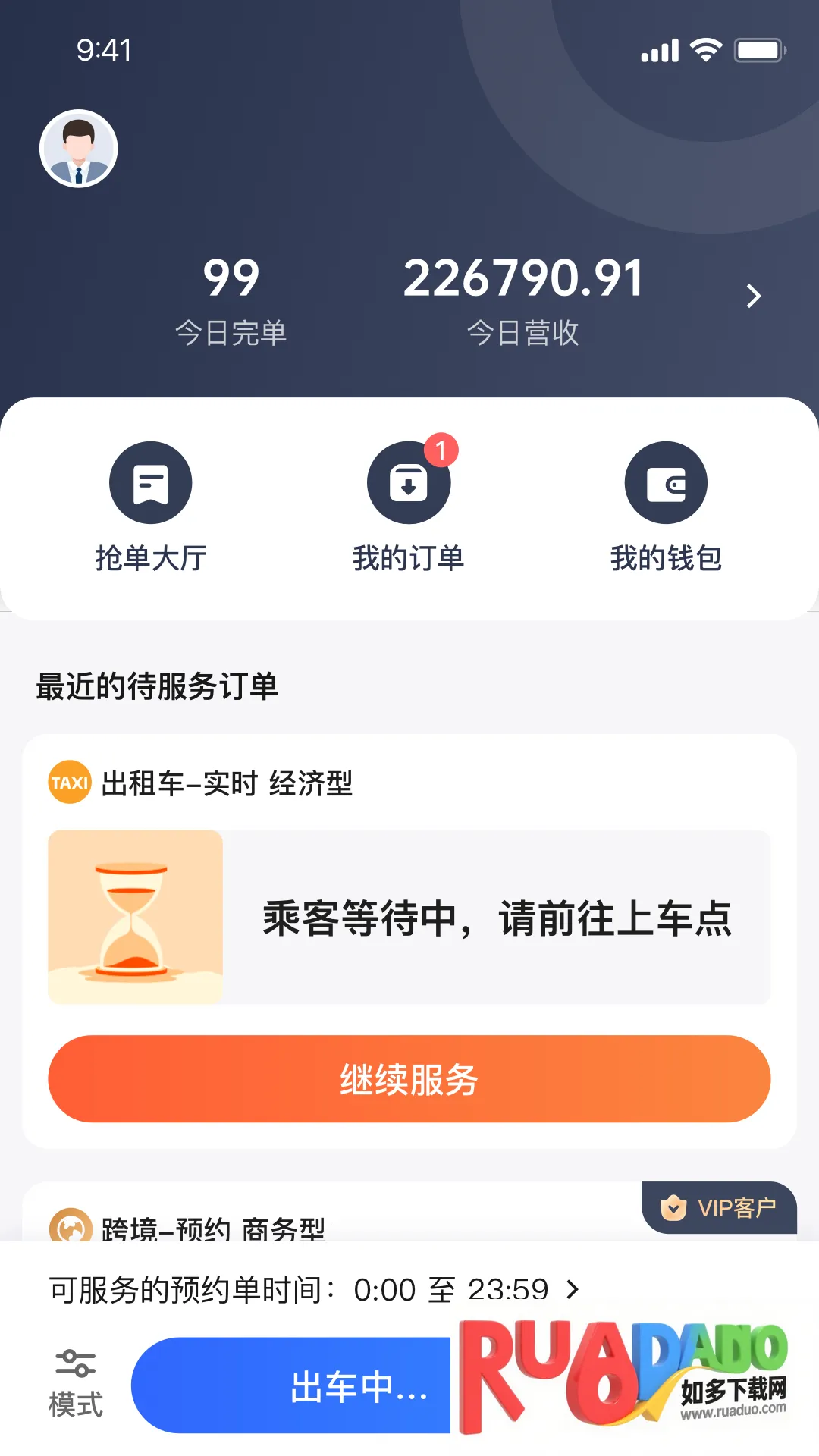Viewport: 819px width, 1456px height.
Task: Change 可服务的预约单时间 service hours
Action: click(x=315, y=1289)
